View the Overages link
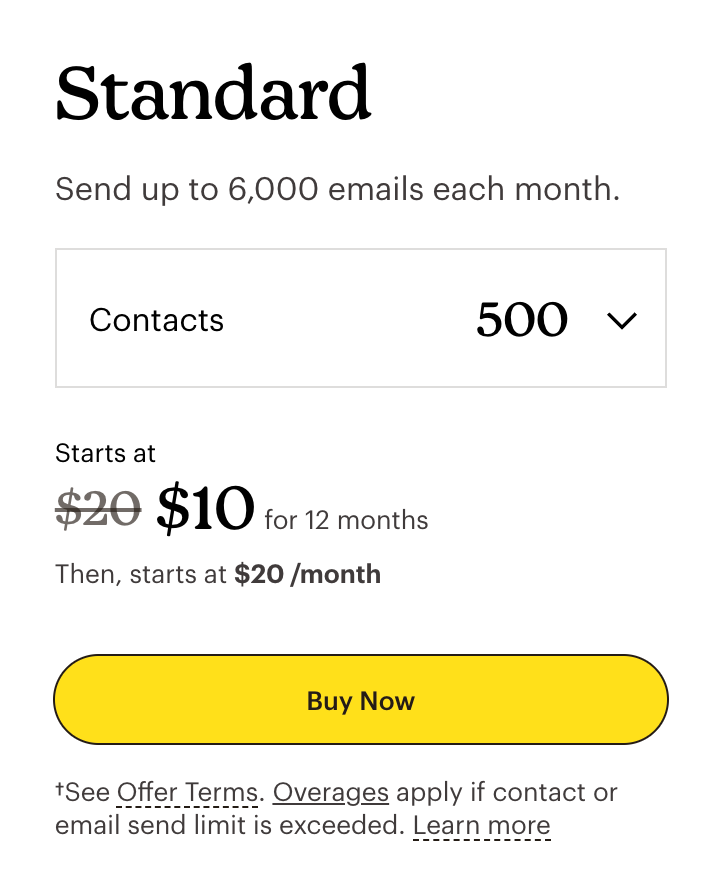The image size is (718, 892). click(x=330, y=793)
